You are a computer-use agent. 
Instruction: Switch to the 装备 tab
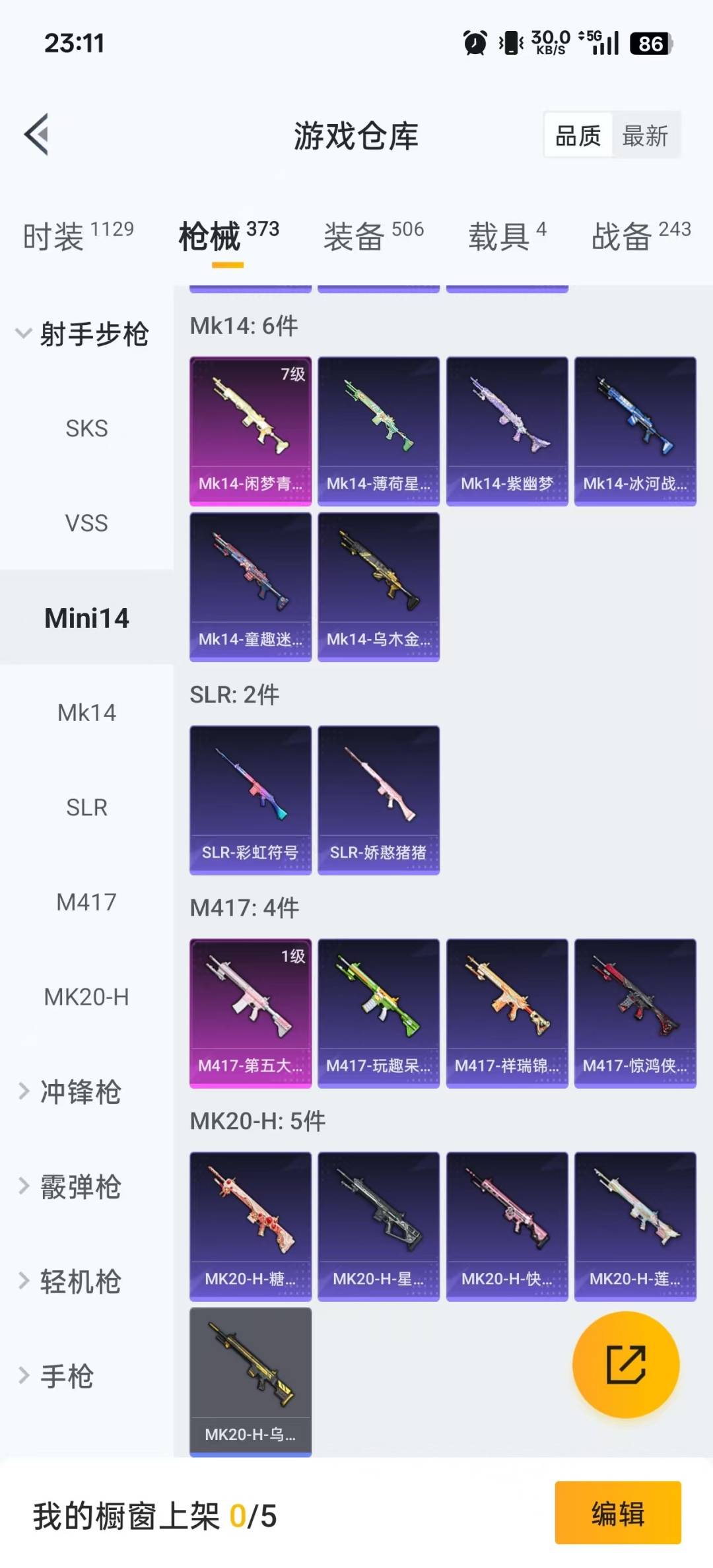coord(373,236)
